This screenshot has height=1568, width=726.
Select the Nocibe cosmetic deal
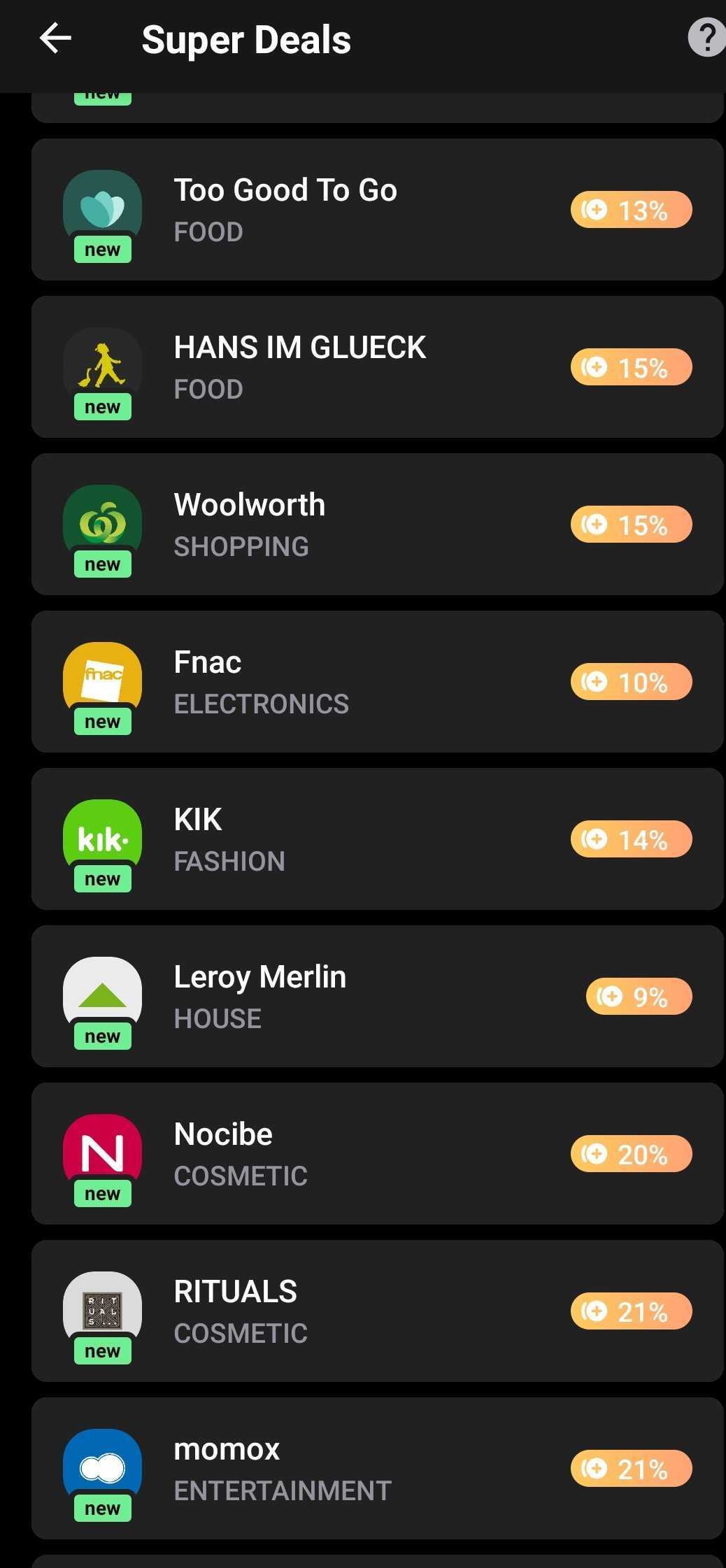click(377, 1154)
